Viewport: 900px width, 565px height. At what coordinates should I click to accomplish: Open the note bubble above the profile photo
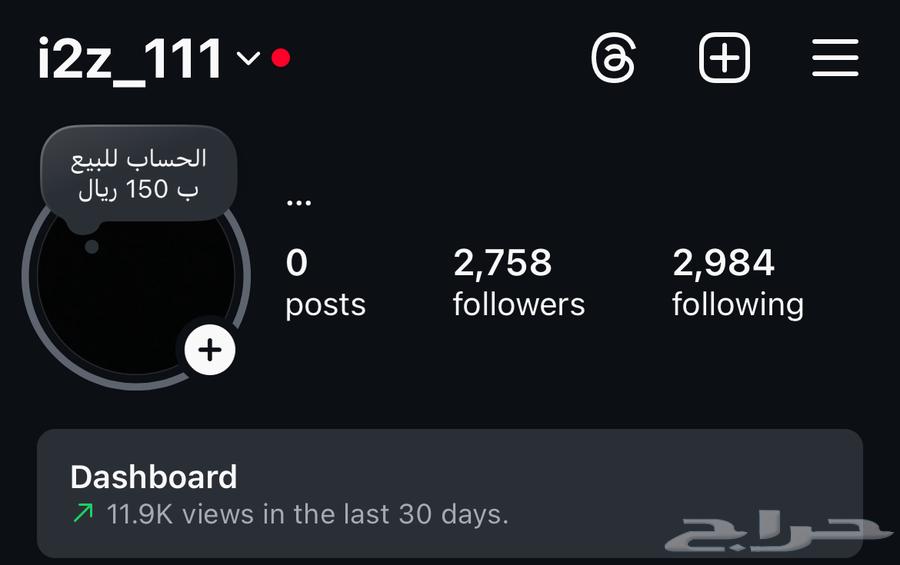point(139,174)
